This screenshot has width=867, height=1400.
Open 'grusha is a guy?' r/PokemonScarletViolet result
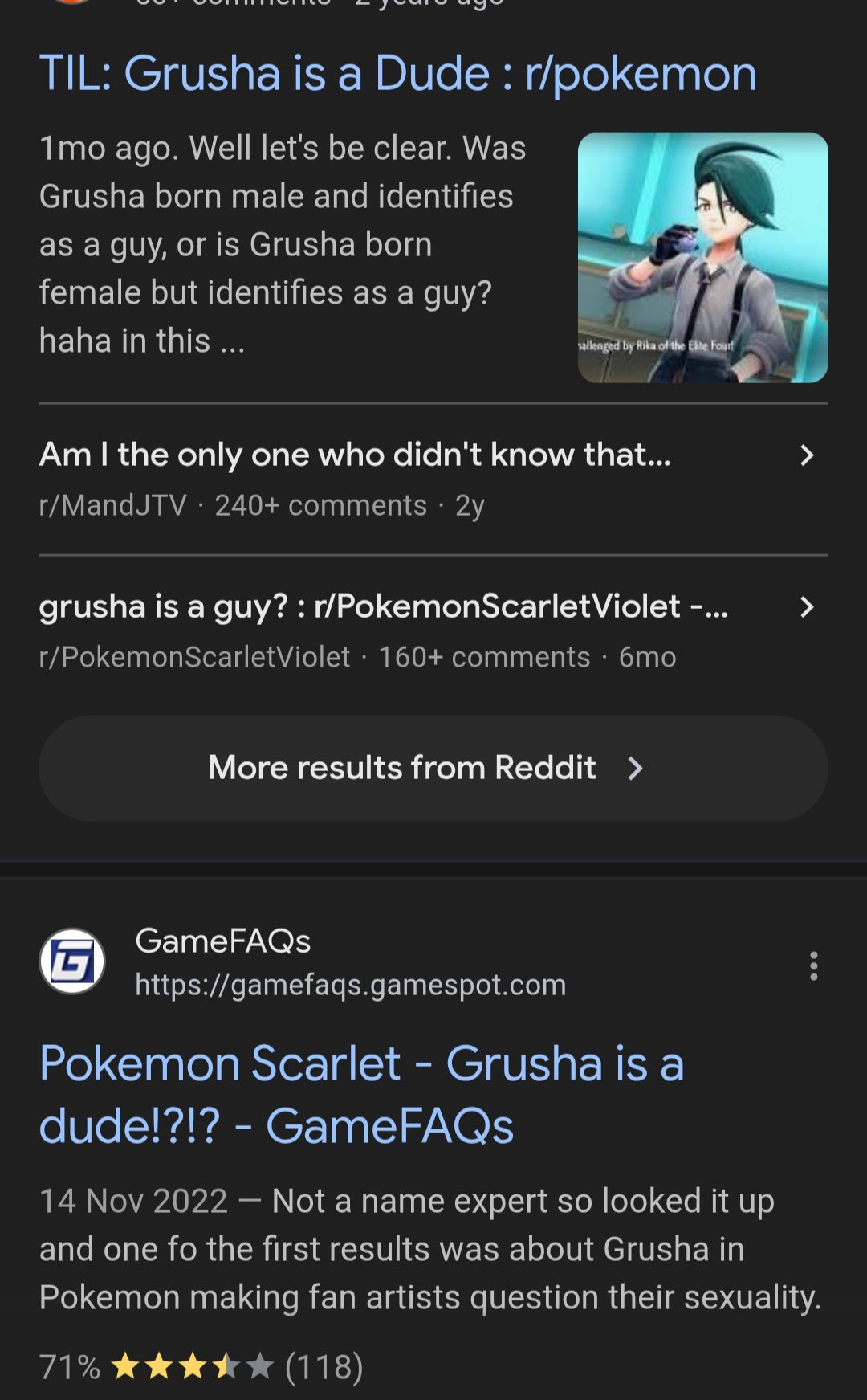(383, 606)
